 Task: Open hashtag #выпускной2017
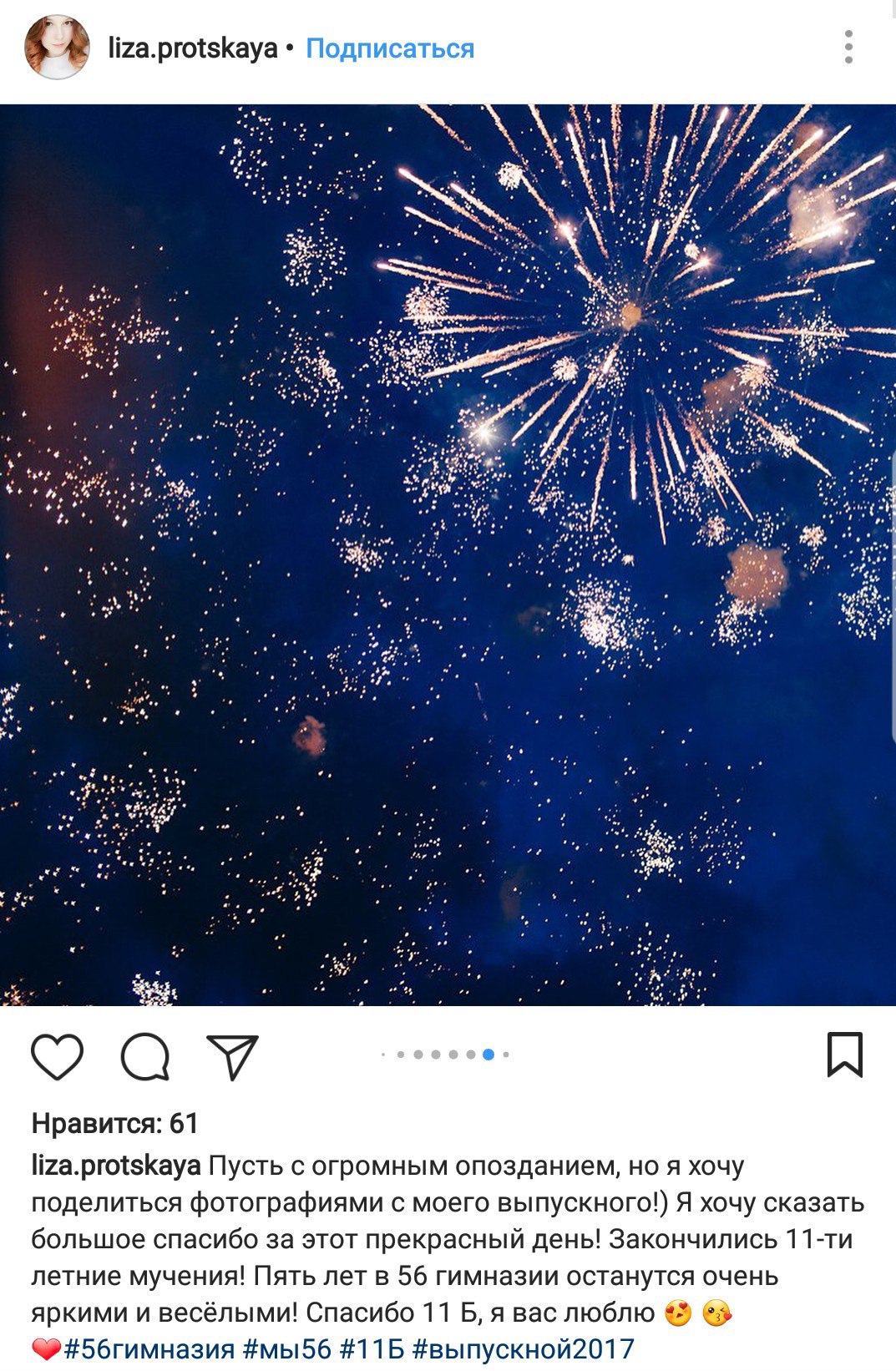524,1348
